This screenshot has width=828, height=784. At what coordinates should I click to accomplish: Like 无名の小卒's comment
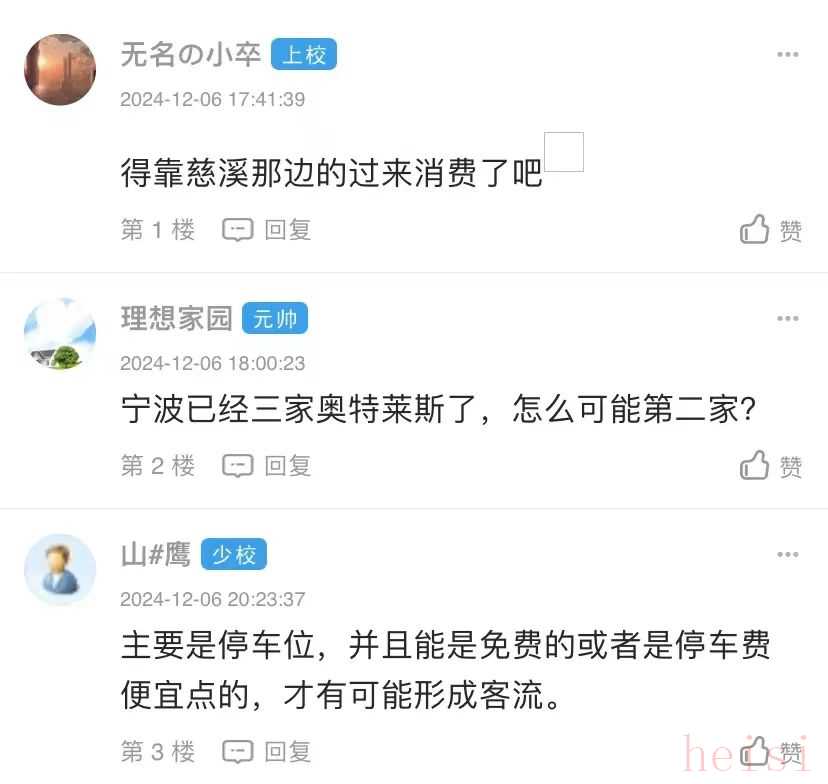click(x=770, y=230)
